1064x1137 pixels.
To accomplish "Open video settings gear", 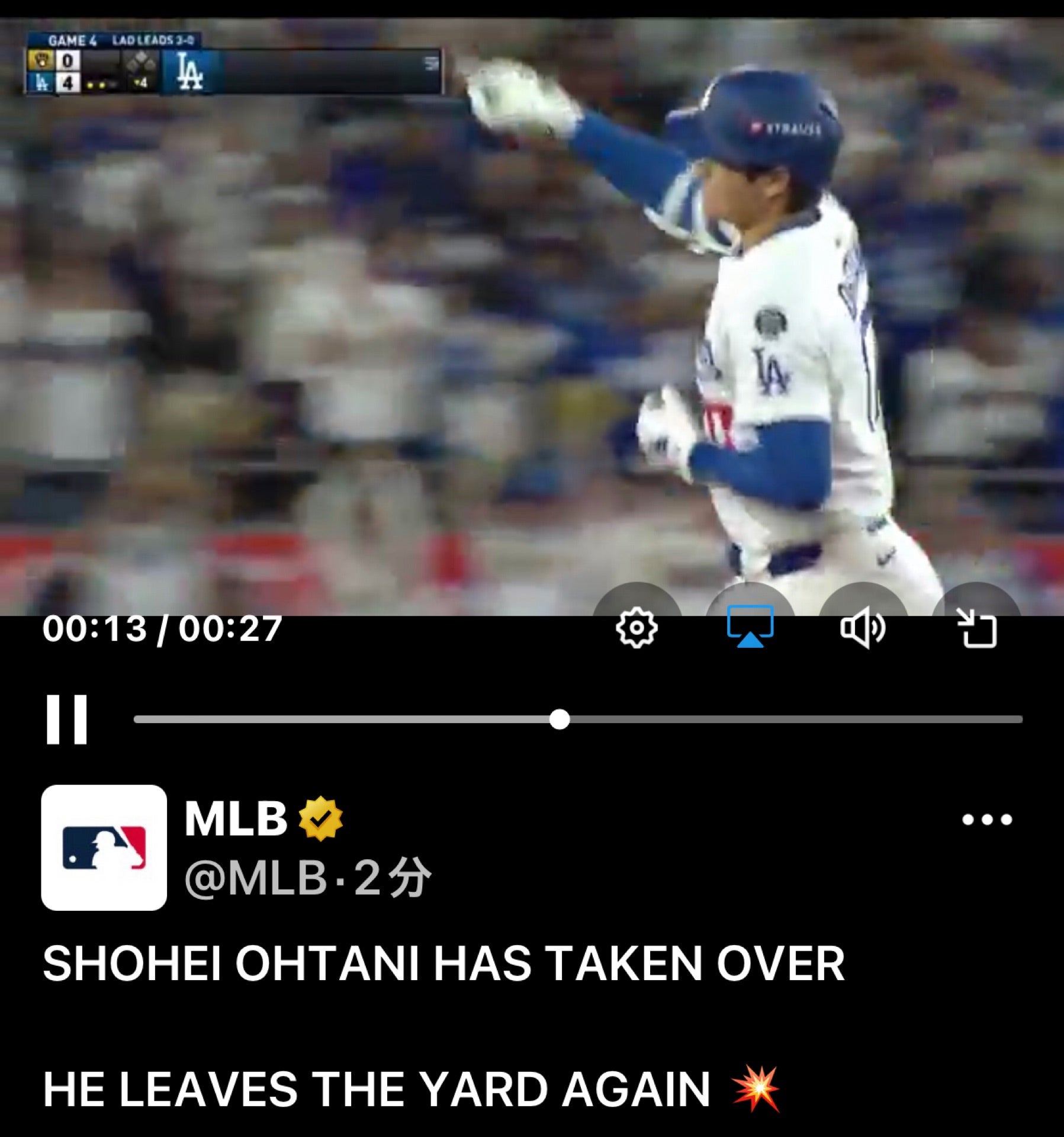I will [x=637, y=628].
